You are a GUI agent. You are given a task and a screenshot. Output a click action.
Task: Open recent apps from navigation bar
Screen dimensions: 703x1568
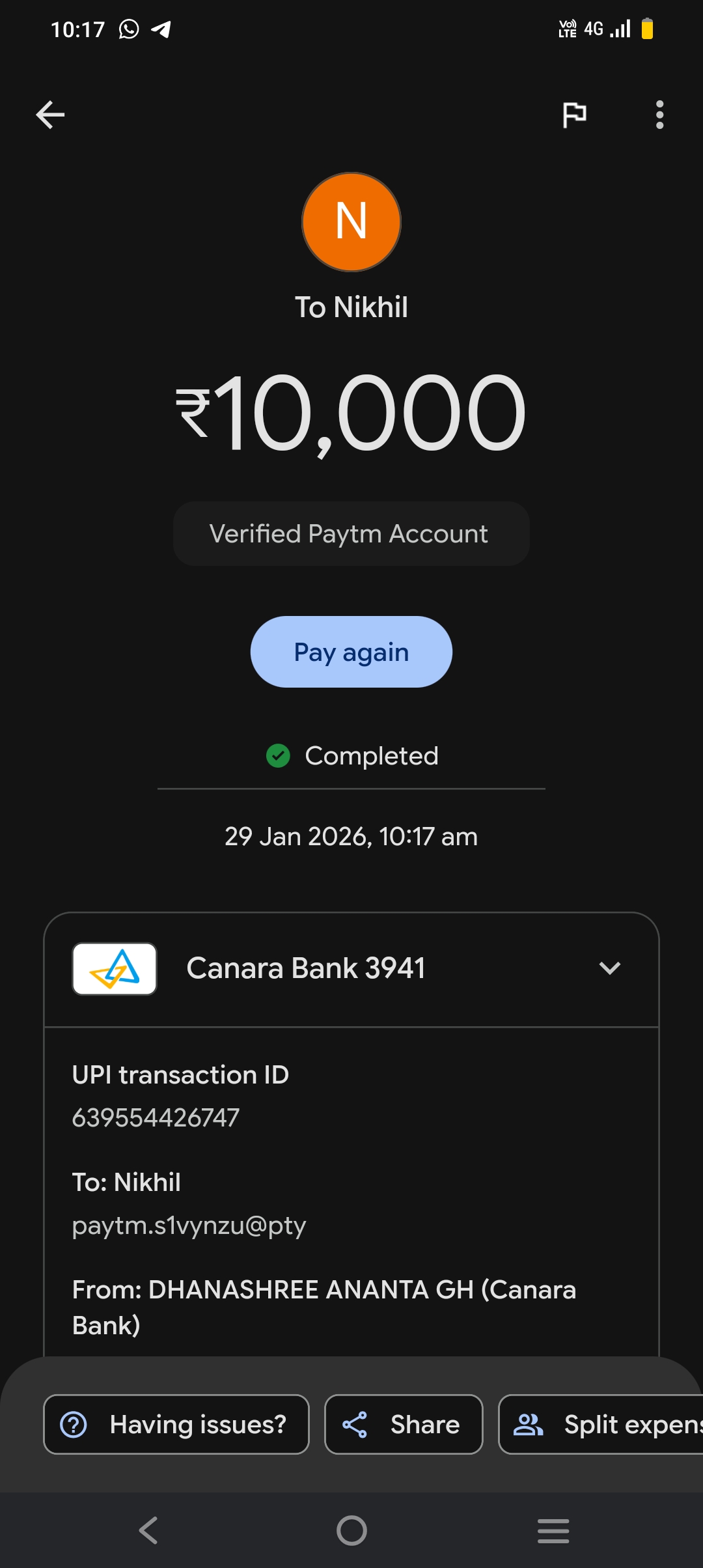coord(553,1530)
